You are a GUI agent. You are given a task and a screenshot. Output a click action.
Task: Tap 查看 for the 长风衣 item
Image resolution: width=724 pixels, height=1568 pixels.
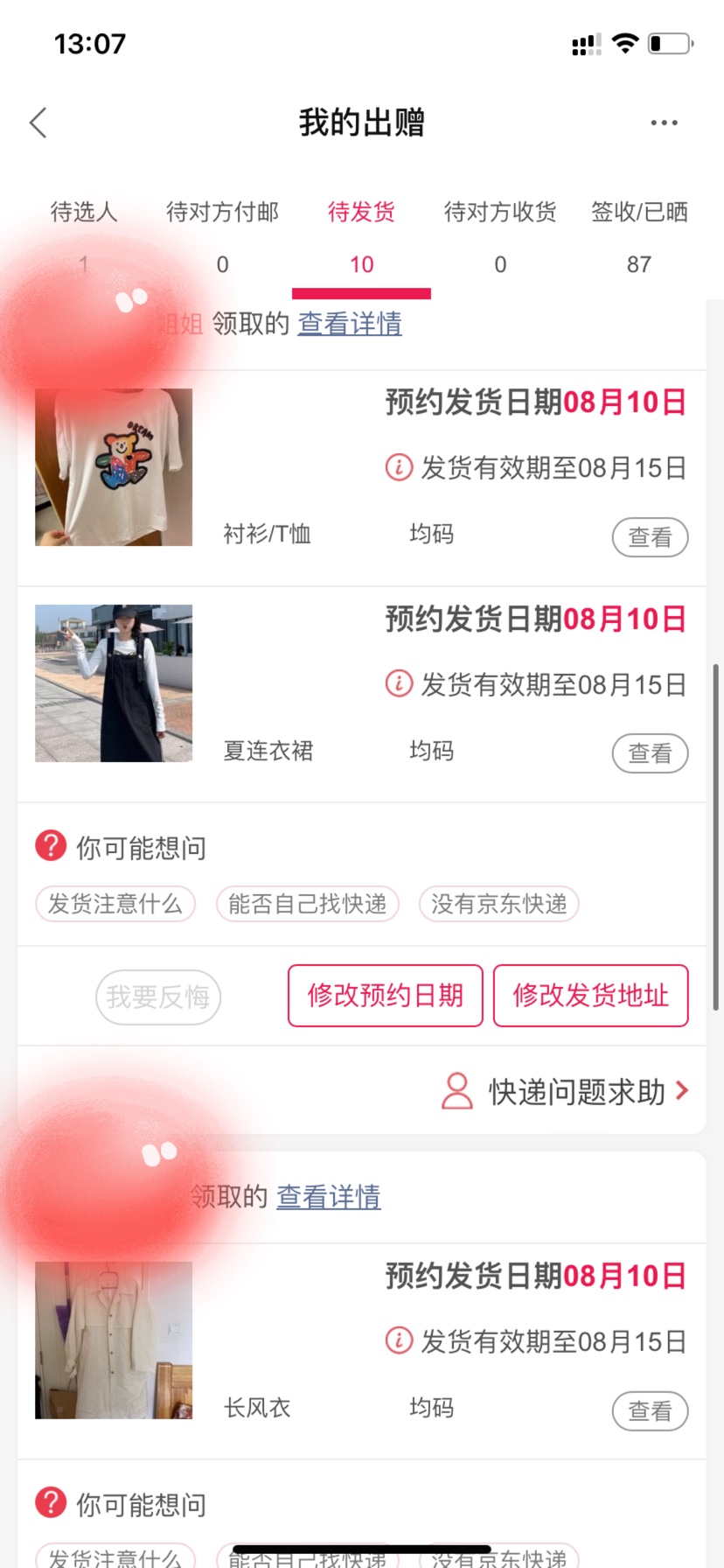pos(650,1411)
